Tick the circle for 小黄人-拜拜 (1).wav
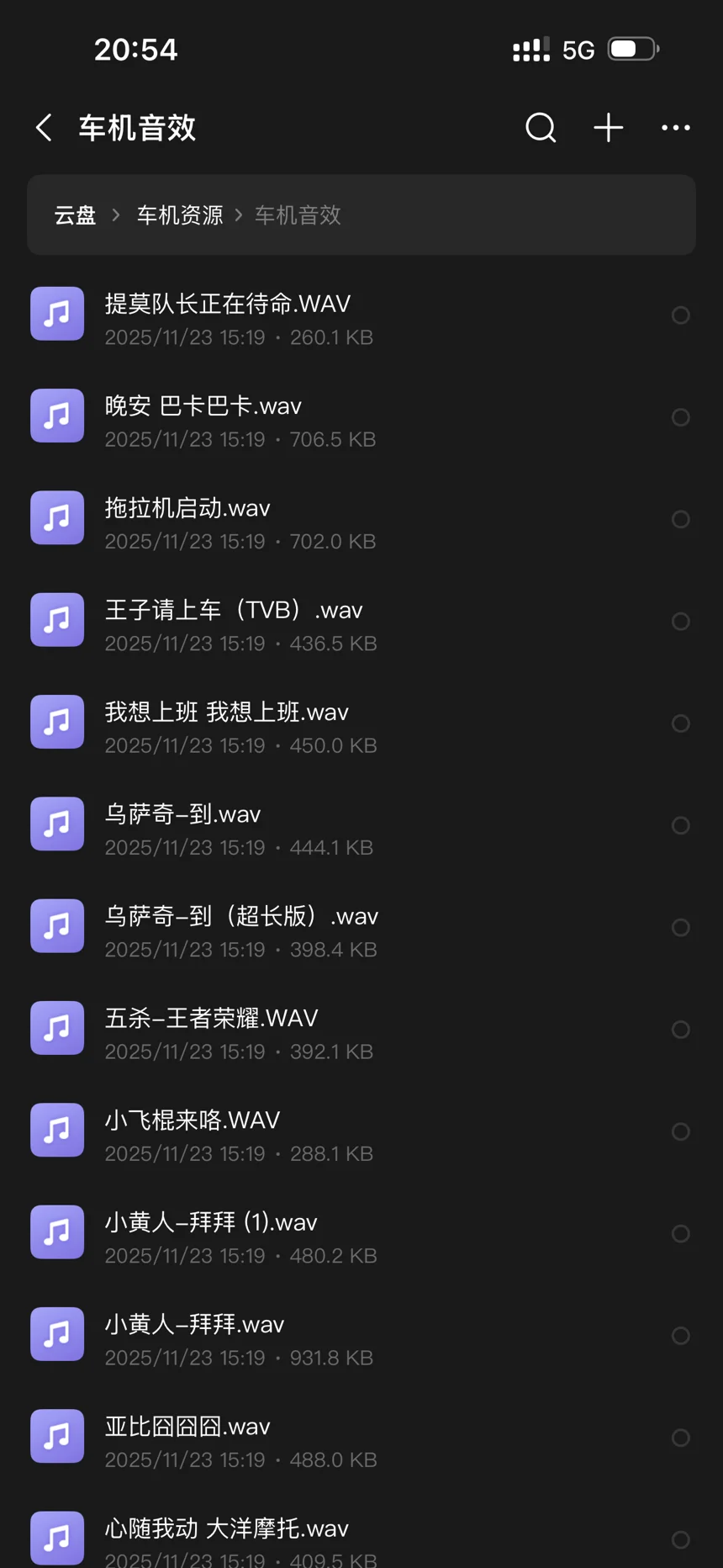723x1568 pixels. 680,1234
